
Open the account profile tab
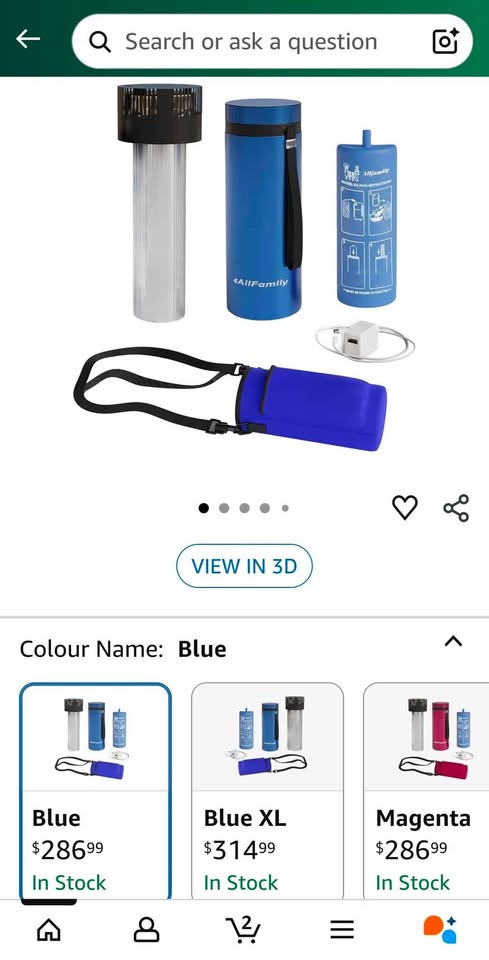146,931
